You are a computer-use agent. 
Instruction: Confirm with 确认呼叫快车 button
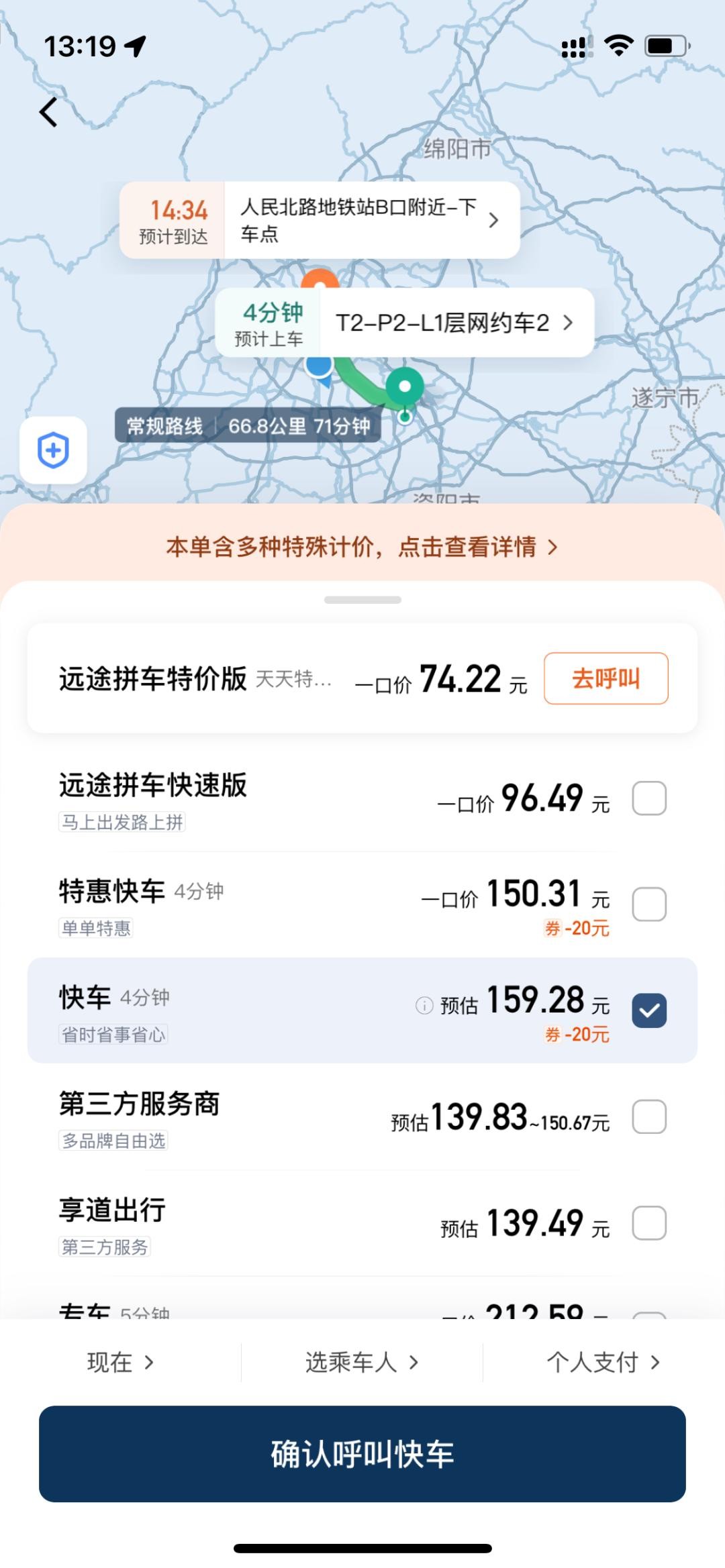[362, 1454]
